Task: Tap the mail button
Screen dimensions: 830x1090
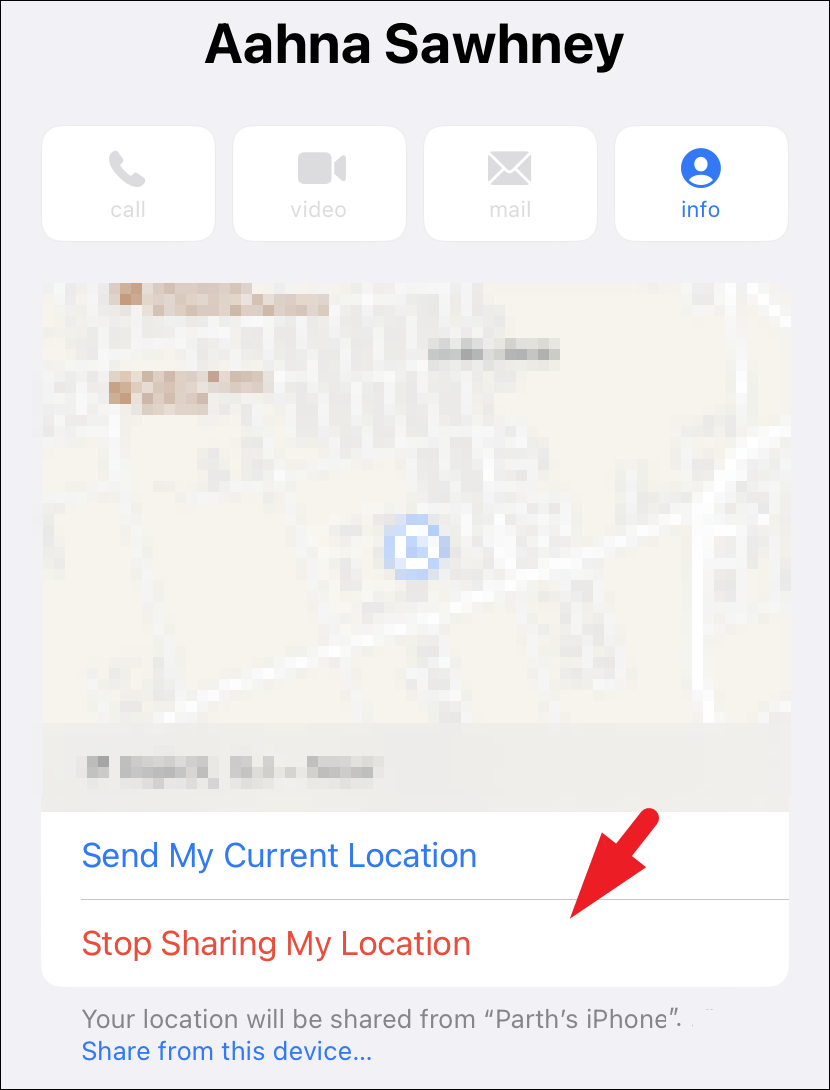Action: coord(510,184)
